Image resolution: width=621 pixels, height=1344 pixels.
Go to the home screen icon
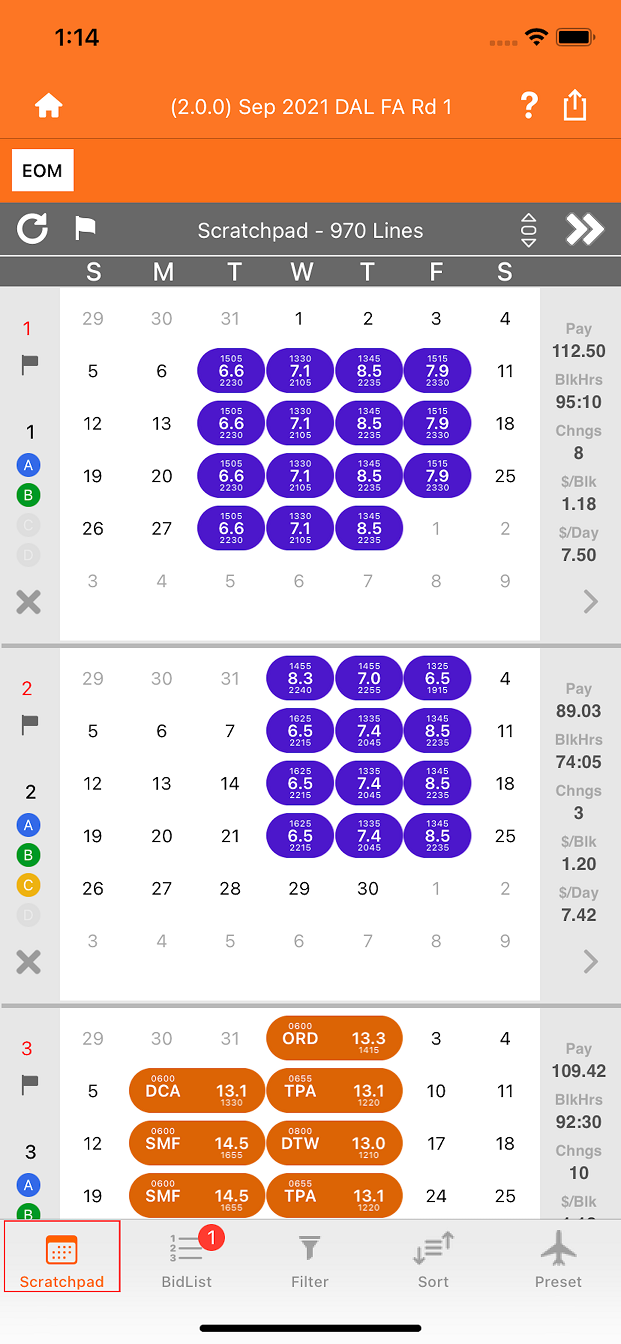[x=49, y=106]
